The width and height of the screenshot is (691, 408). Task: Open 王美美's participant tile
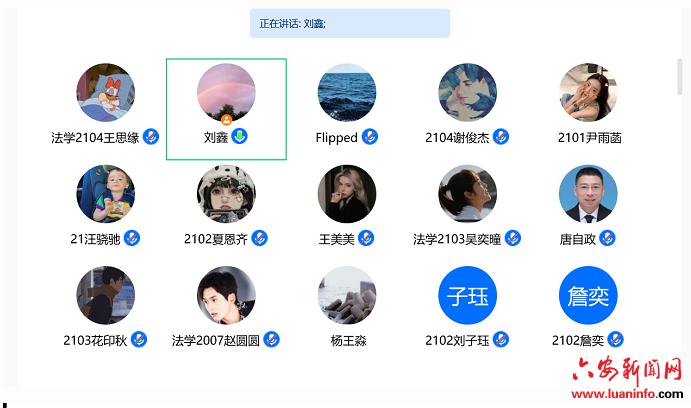[347, 194]
